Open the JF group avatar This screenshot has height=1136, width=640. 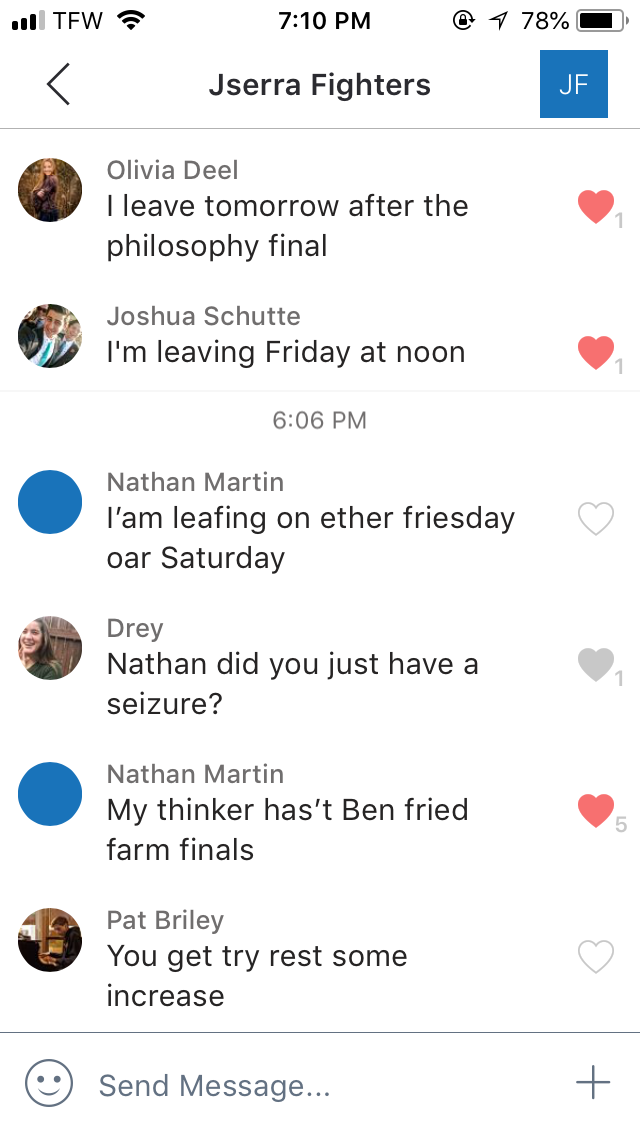click(573, 84)
